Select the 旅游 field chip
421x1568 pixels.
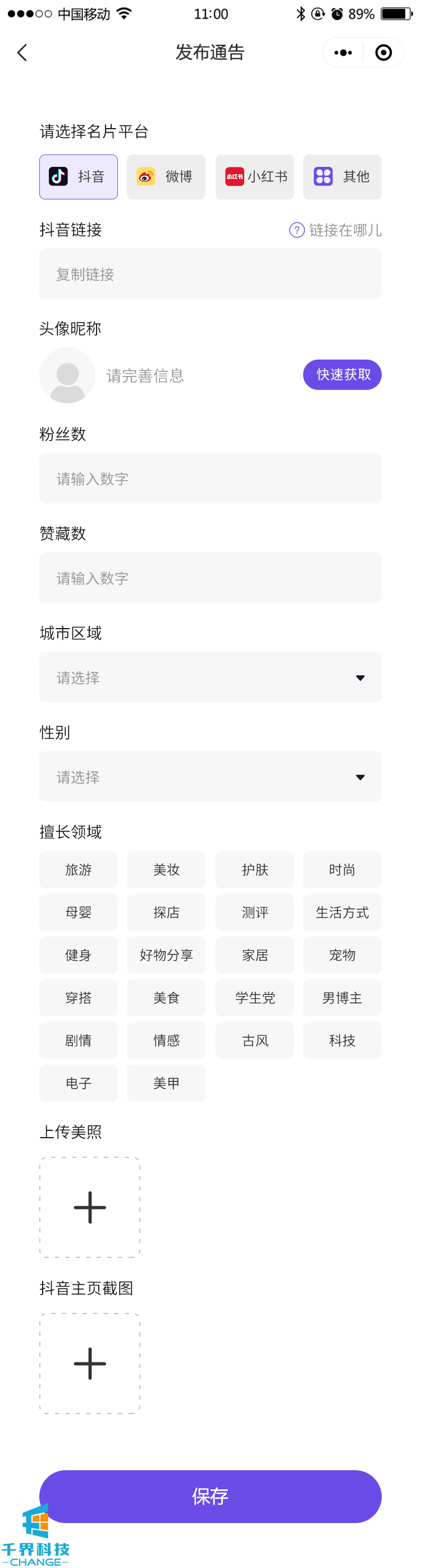pos(79,869)
